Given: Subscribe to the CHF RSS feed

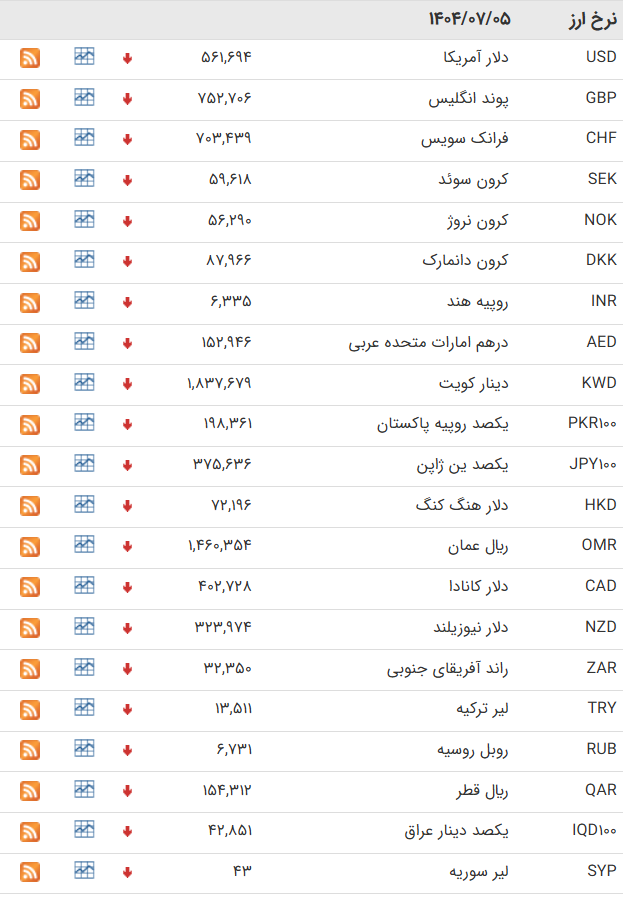Looking at the screenshot, I should pos(30,140).
